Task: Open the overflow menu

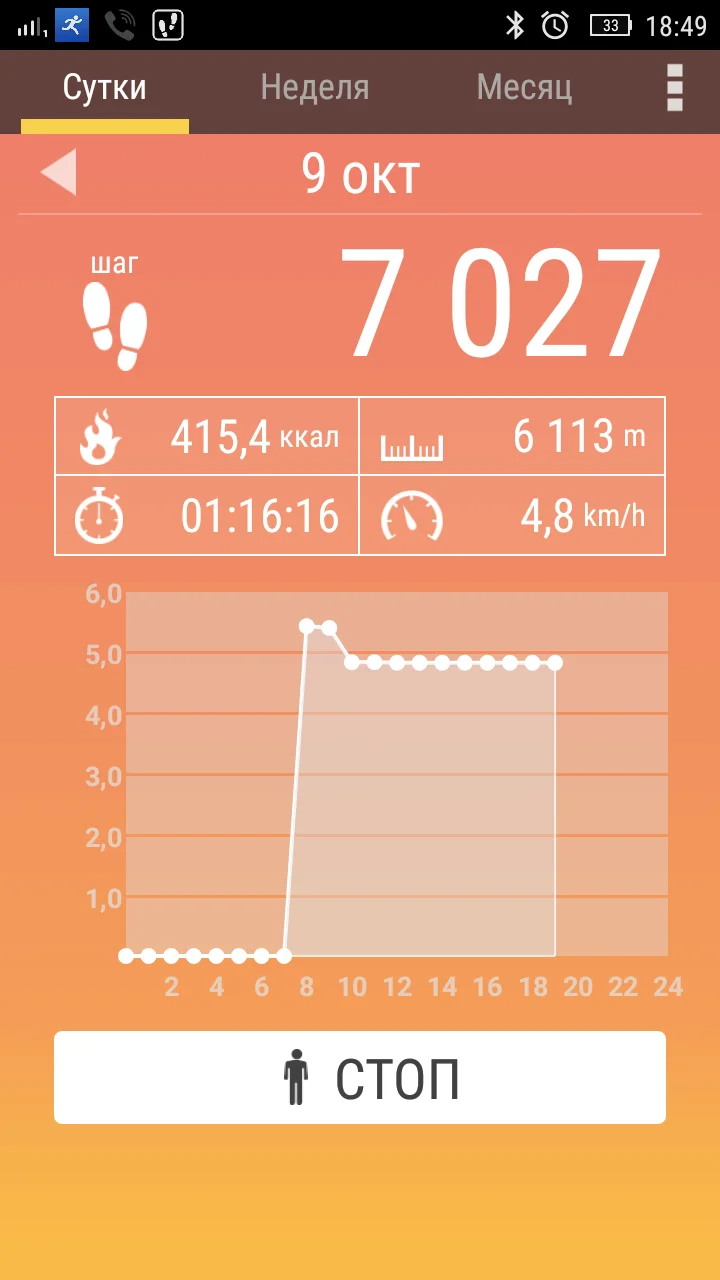Action: point(675,88)
